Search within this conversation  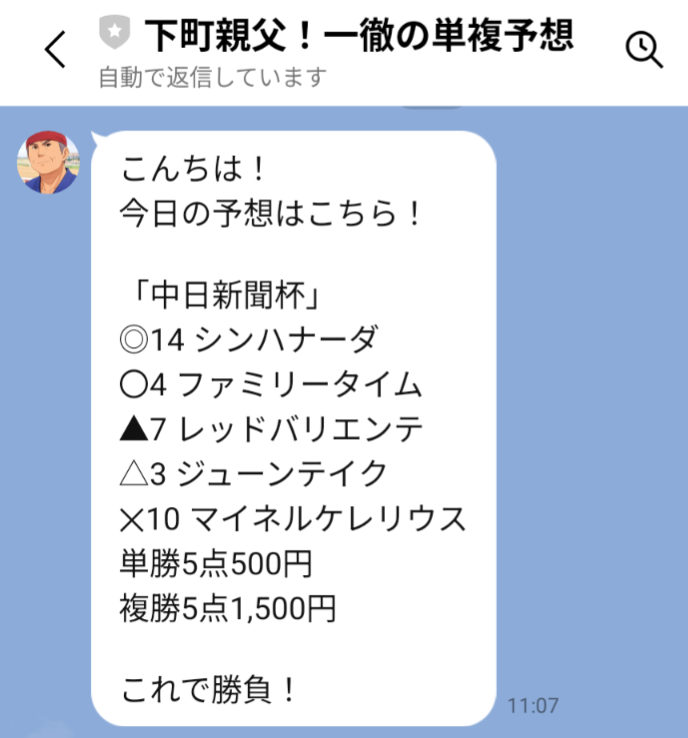pos(643,49)
